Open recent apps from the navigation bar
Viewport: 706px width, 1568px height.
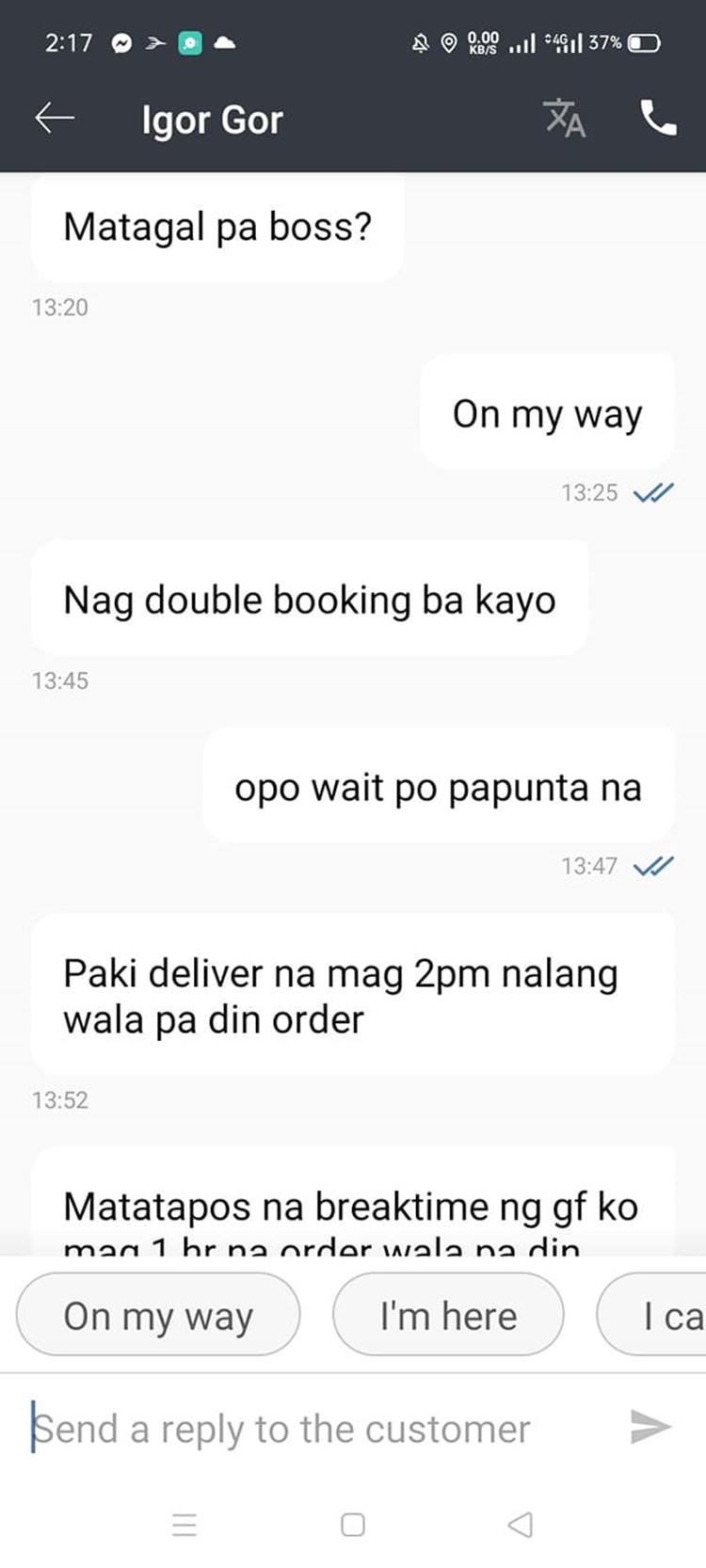(185, 1525)
